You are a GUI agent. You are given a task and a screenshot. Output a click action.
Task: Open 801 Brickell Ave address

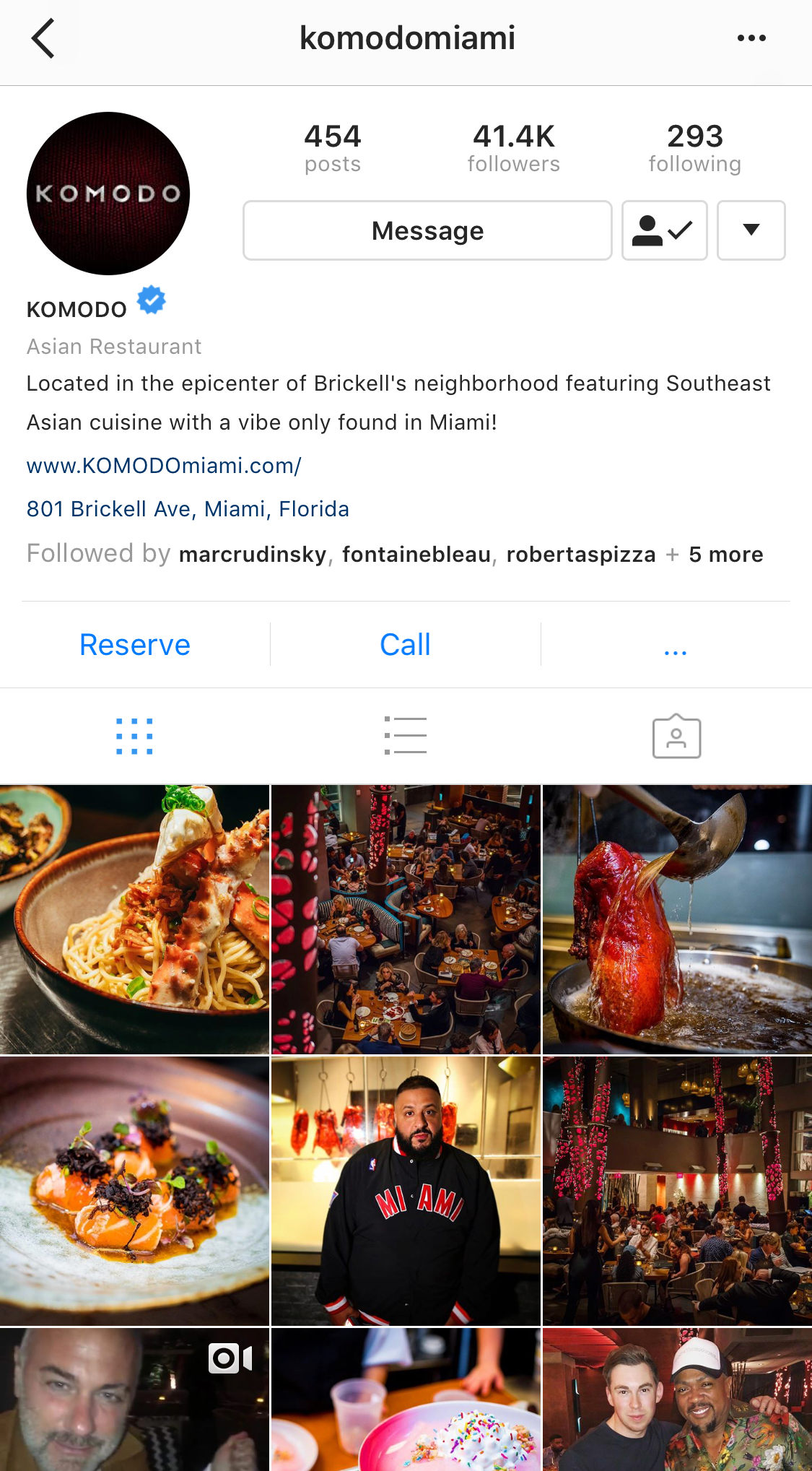point(188,509)
